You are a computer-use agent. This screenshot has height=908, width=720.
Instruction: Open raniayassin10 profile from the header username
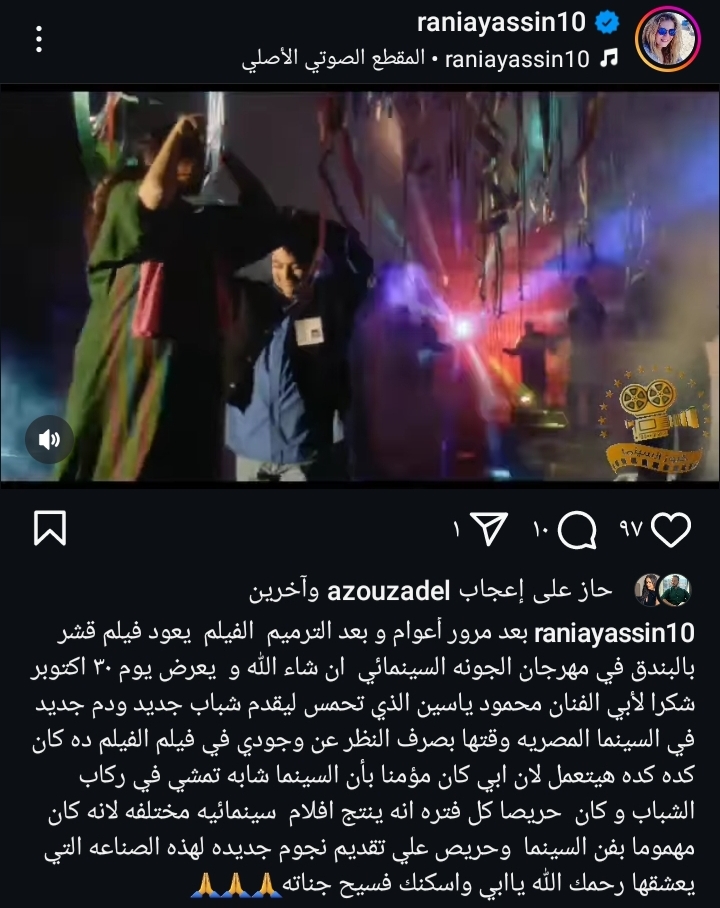[500, 23]
